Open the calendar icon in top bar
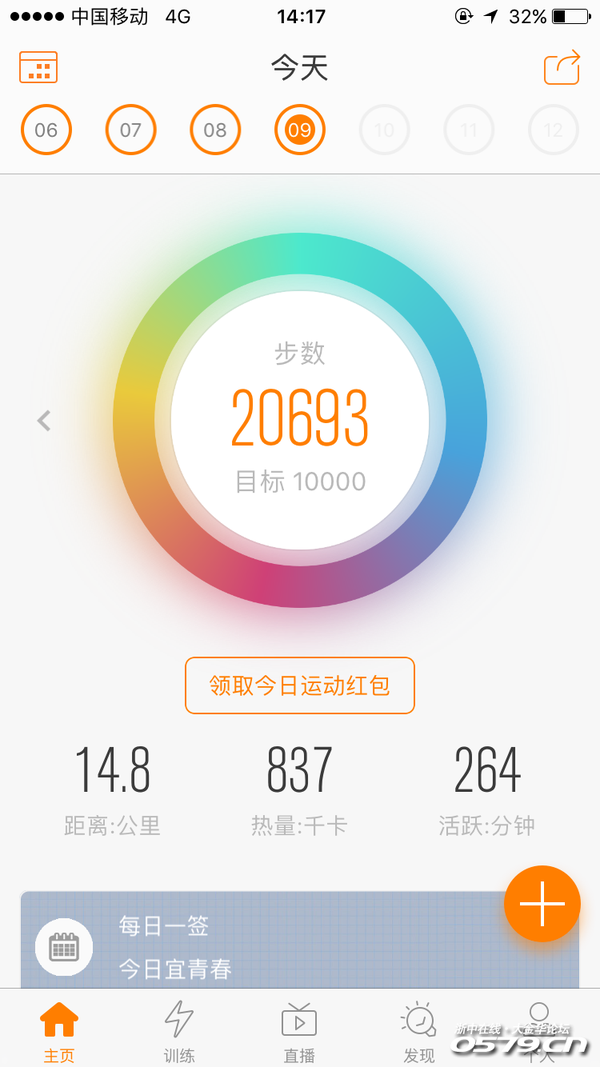The image size is (600, 1067). coord(38,67)
